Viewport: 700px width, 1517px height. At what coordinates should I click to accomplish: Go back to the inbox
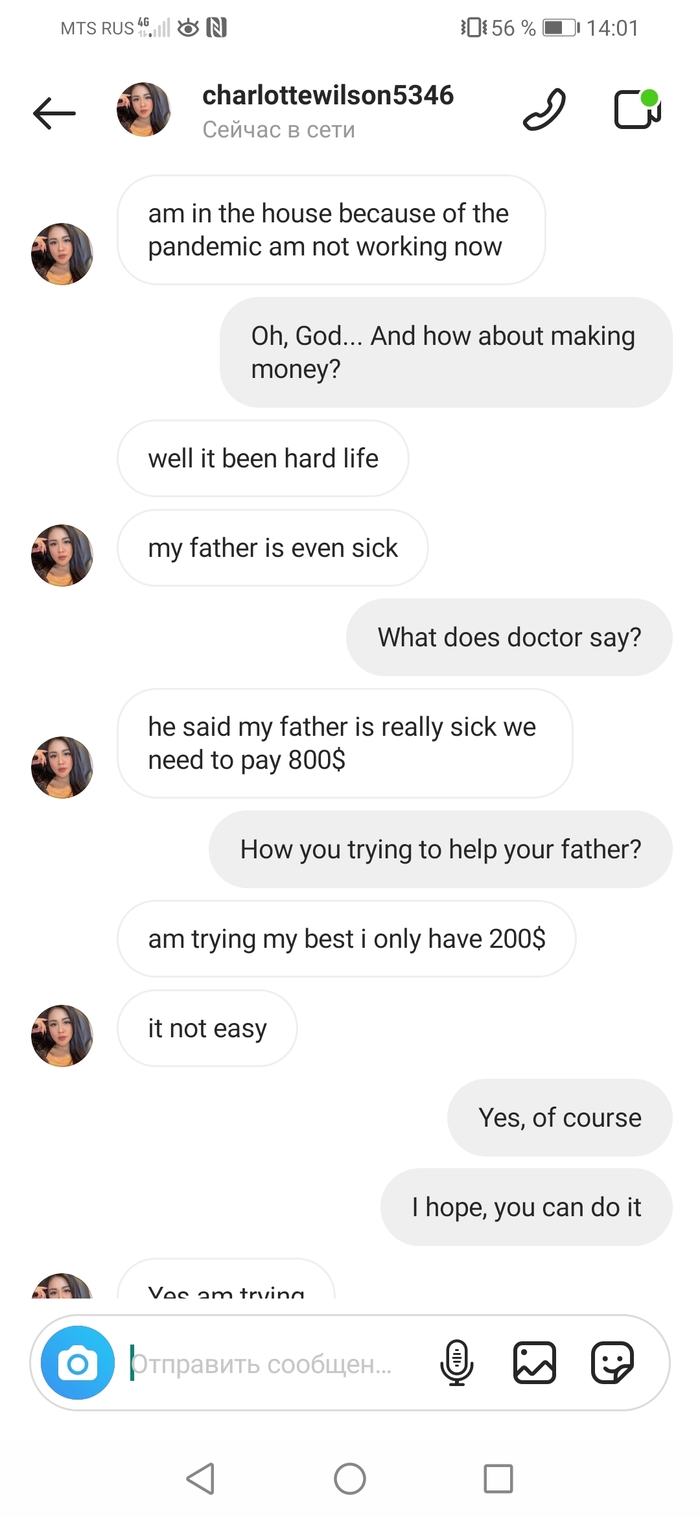pos(54,113)
